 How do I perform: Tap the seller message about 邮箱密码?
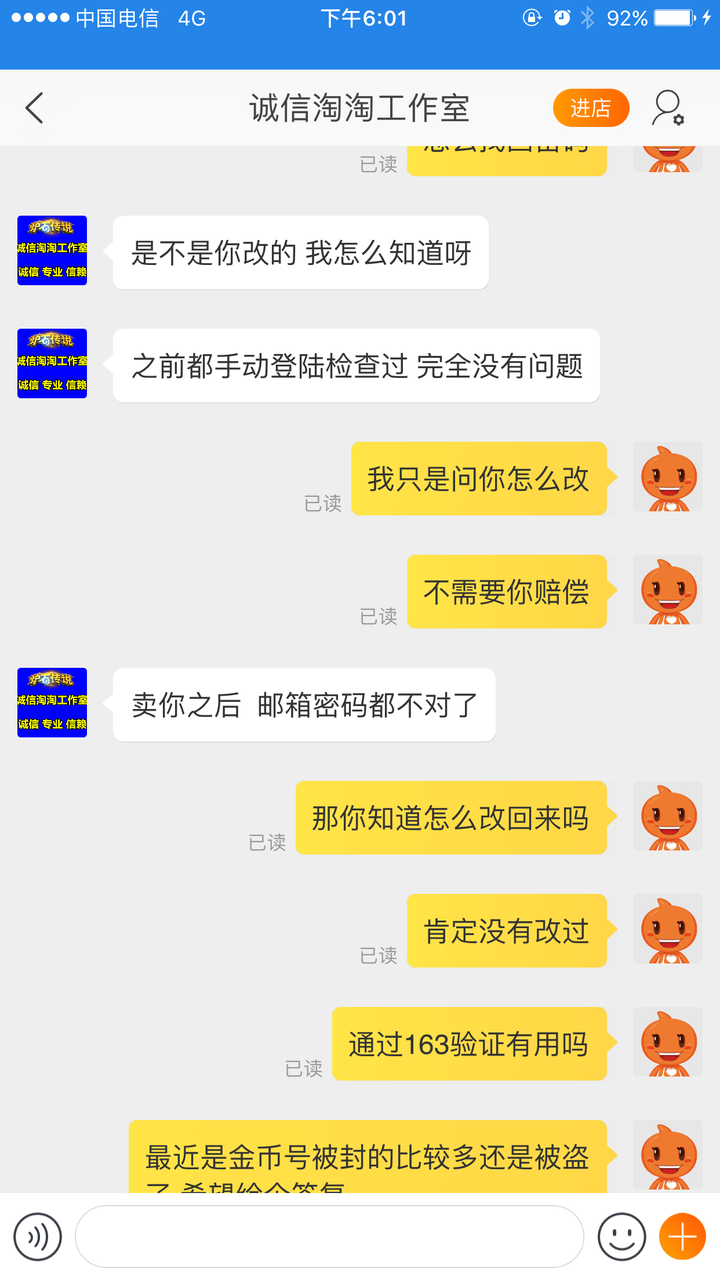300,704
